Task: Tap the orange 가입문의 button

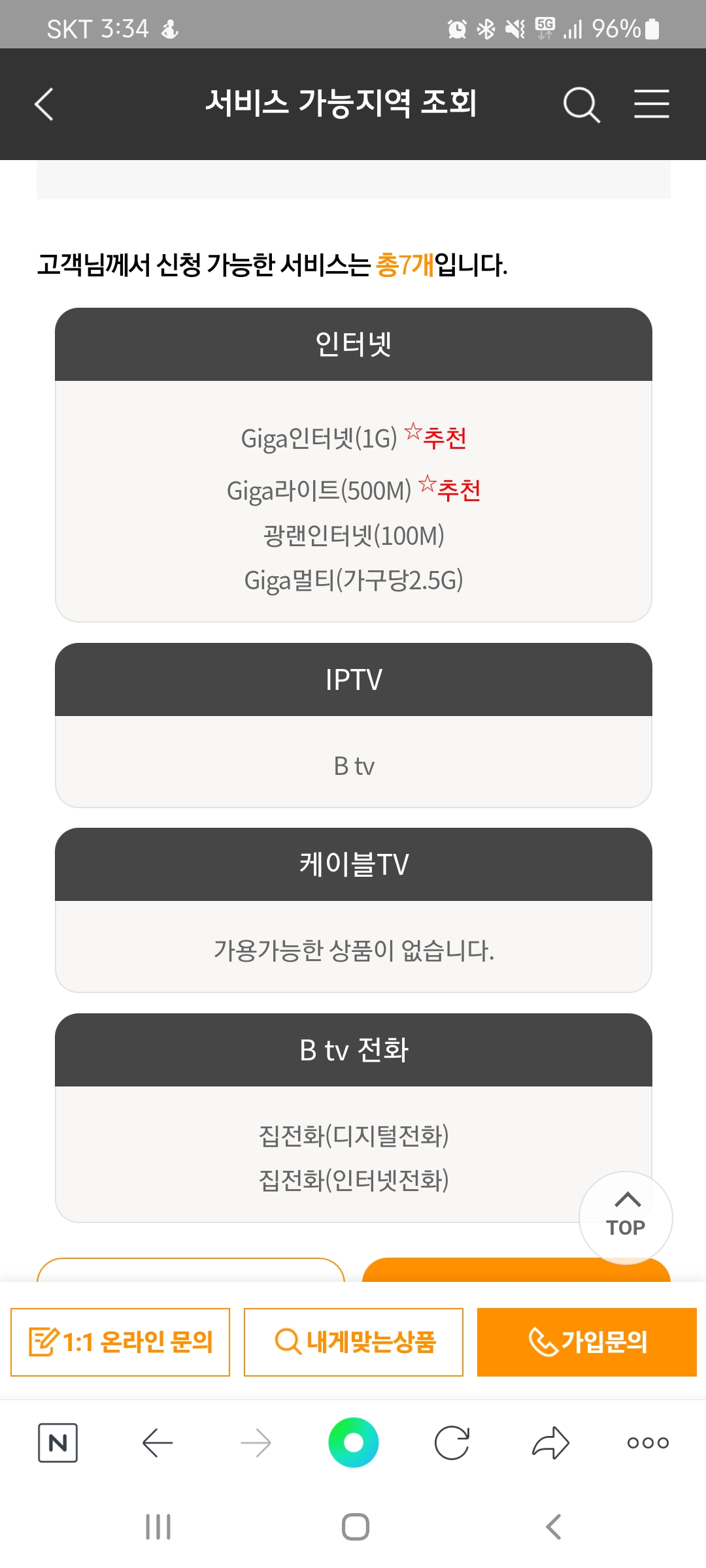Action: point(586,1342)
